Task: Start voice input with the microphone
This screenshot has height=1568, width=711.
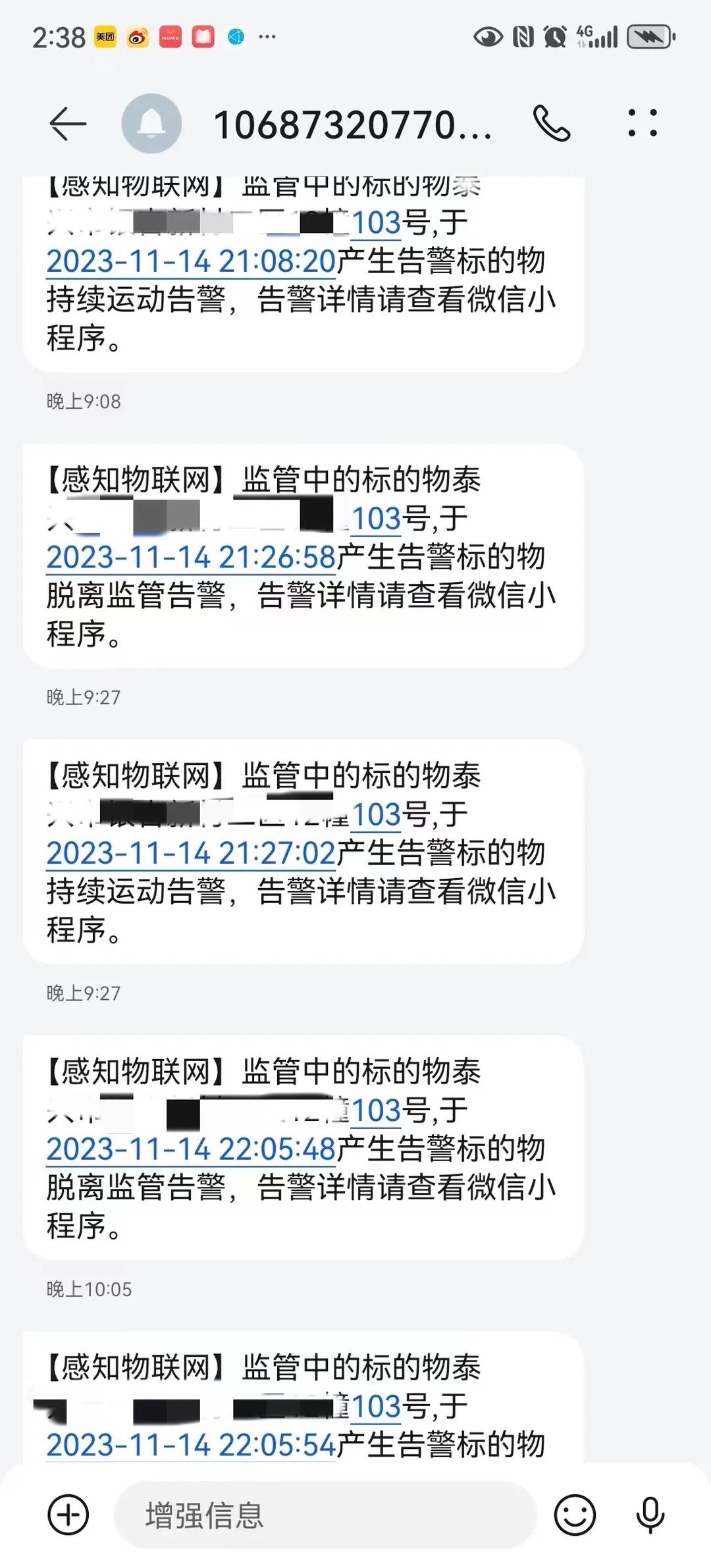Action: coord(650,1515)
